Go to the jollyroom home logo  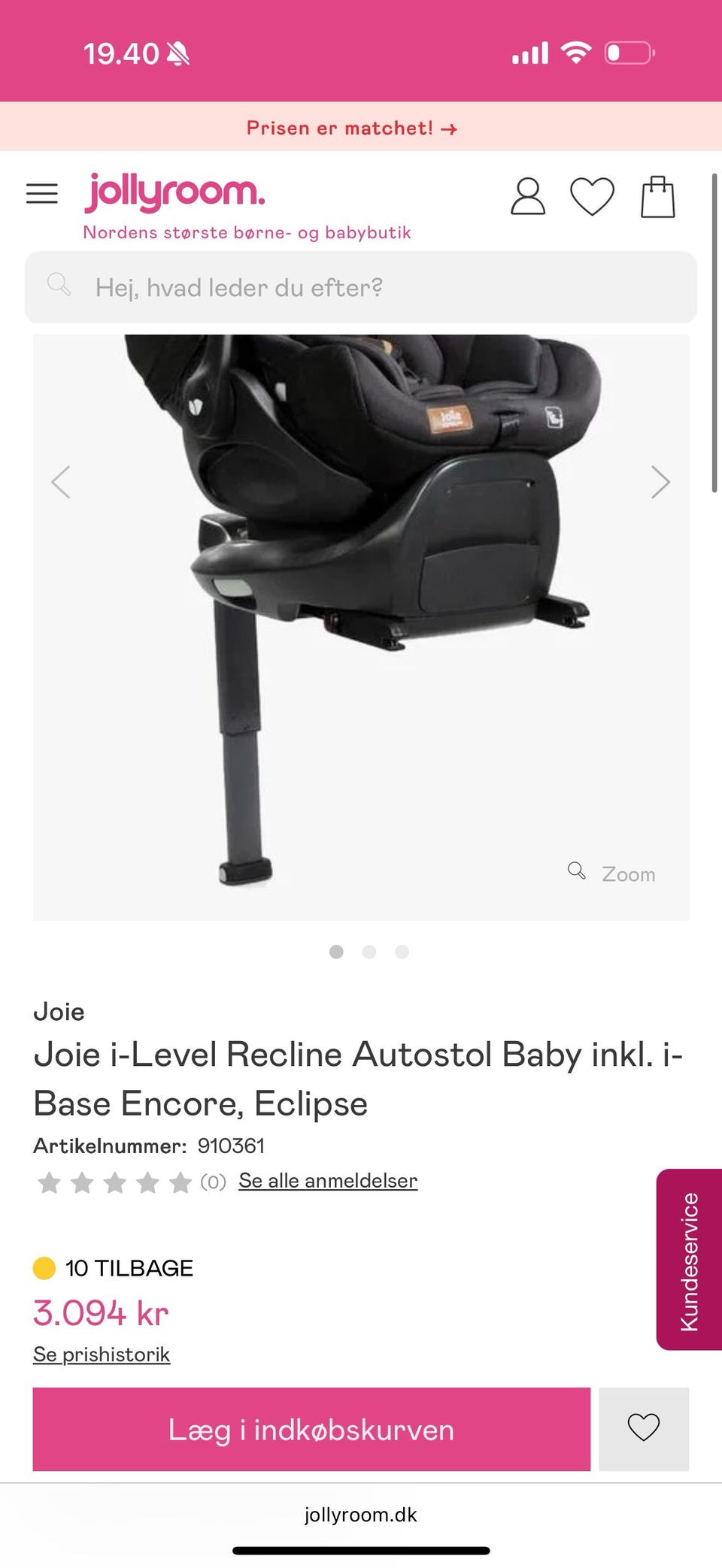(x=174, y=193)
